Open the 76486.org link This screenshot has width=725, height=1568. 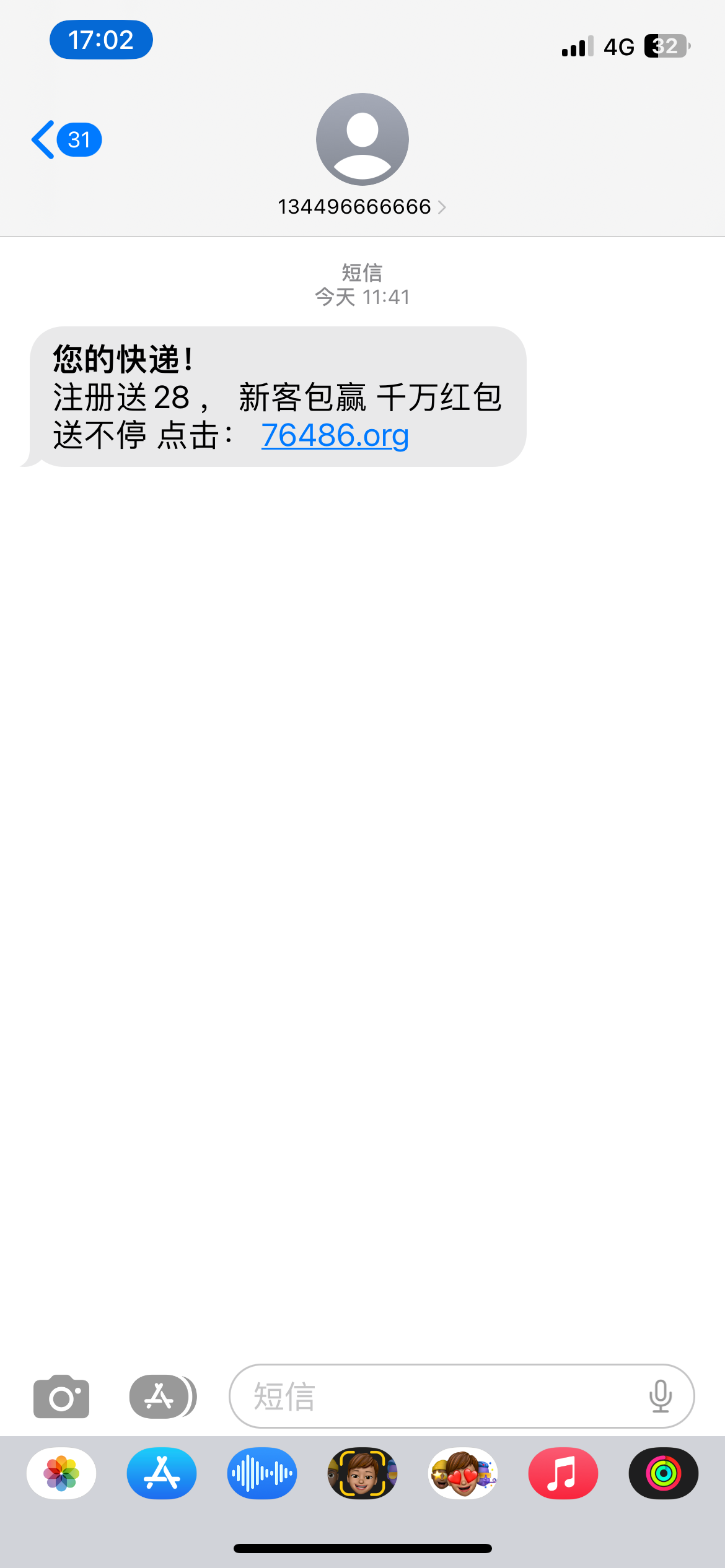pos(335,435)
